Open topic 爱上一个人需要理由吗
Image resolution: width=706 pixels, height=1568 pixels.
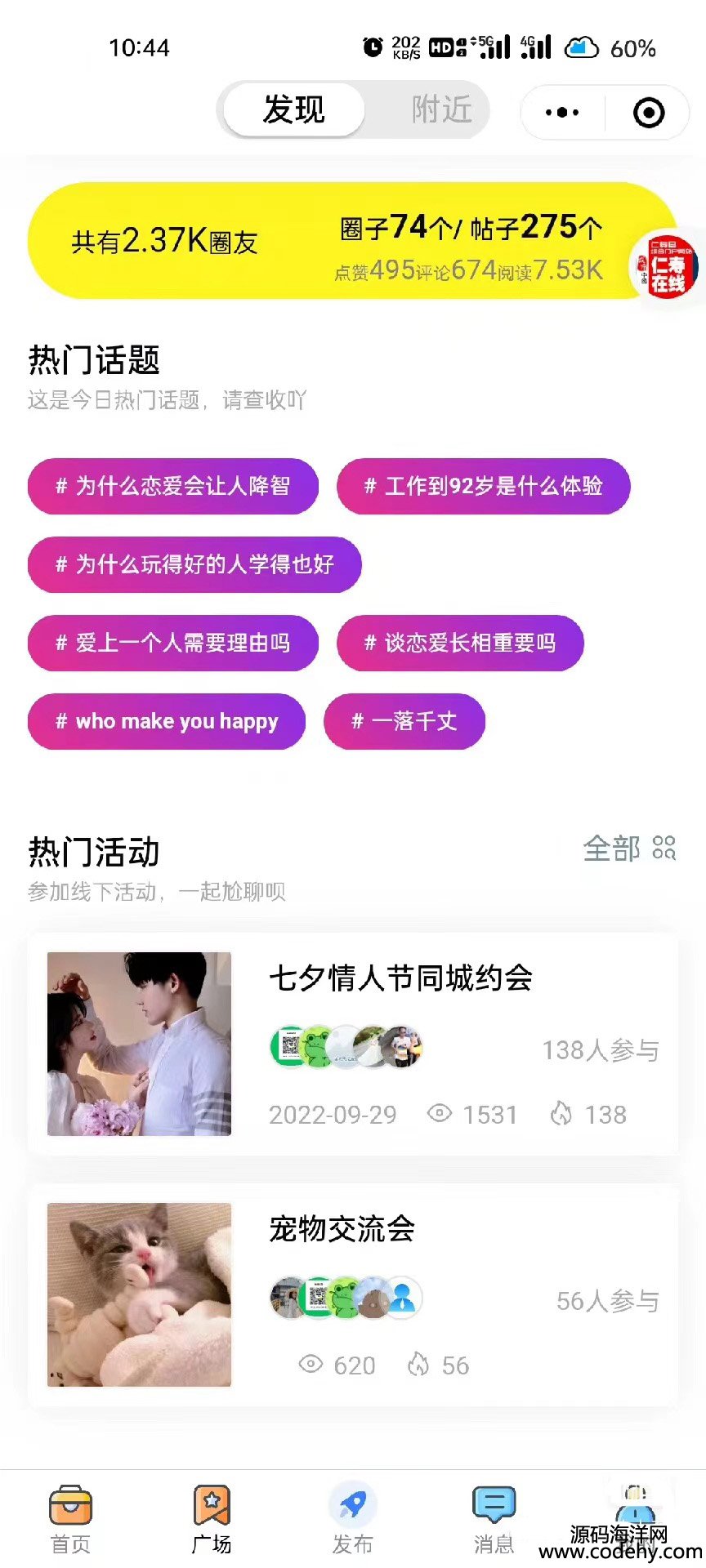pos(172,643)
